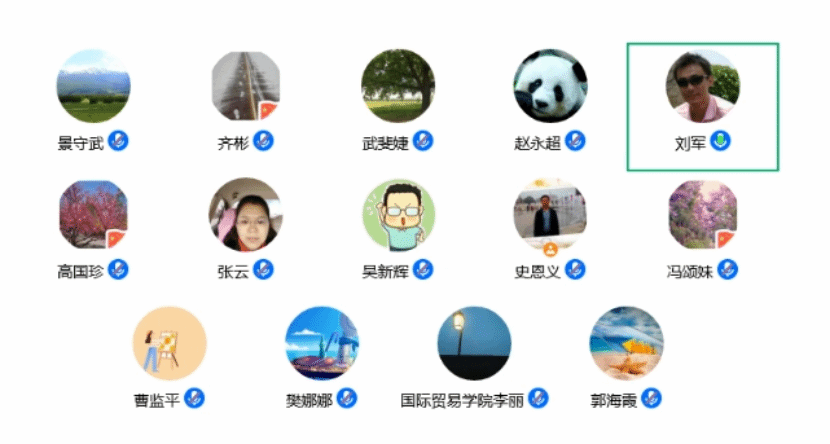Screen dimensions: 830x444
Task: Choose participant 高国珍
Action: [93, 215]
